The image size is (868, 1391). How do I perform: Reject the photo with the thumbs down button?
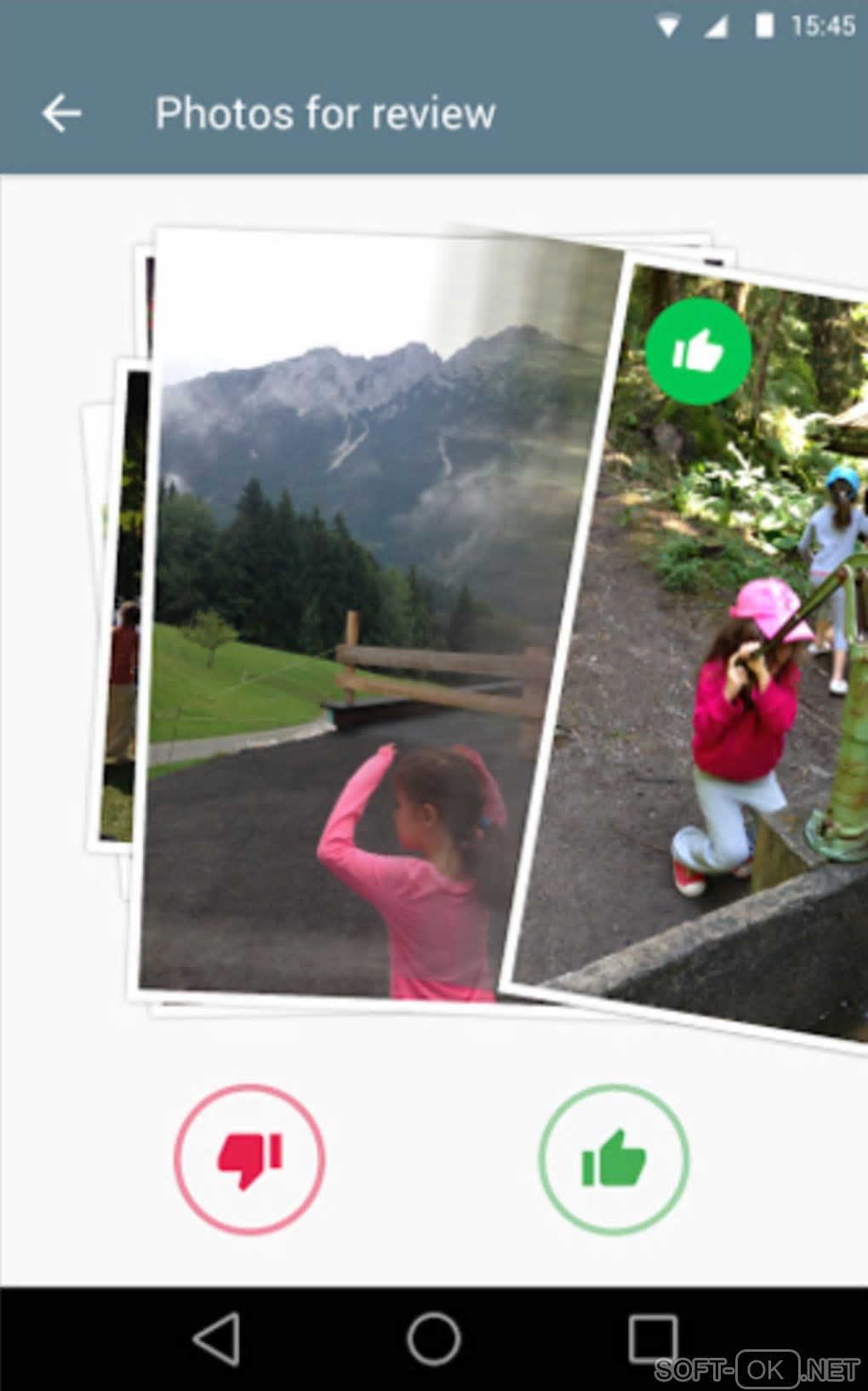(249, 1159)
